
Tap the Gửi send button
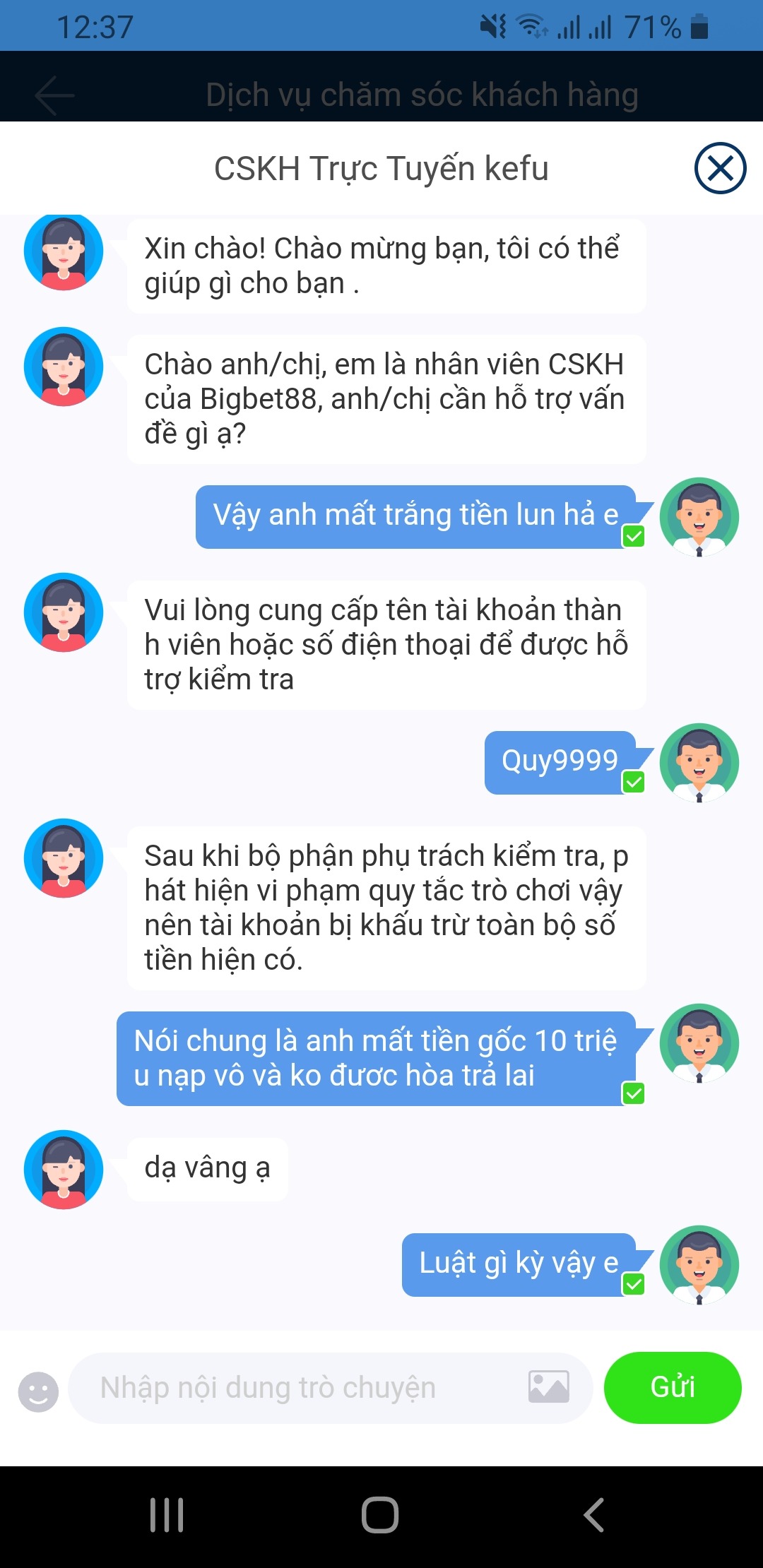click(x=672, y=1387)
